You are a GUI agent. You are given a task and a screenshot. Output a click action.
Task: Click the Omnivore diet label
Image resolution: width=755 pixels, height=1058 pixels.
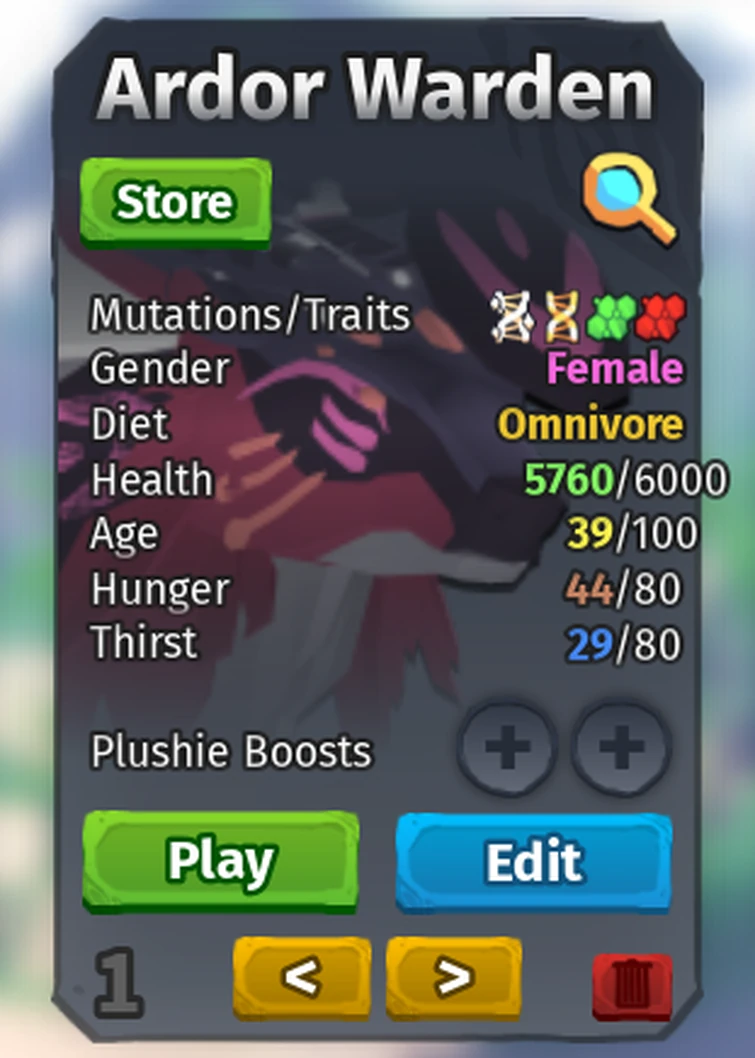[591, 423]
